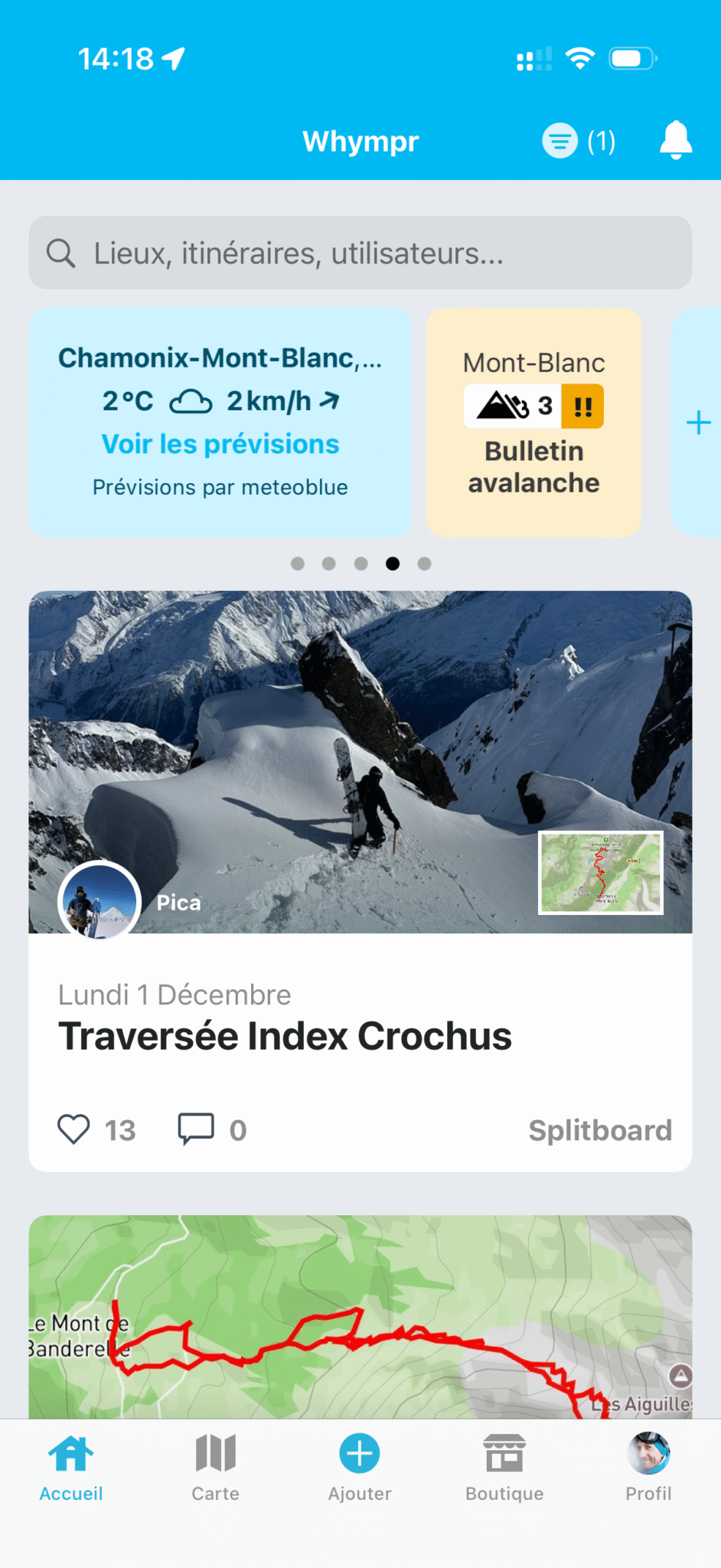Image resolution: width=721 pixels, height=1568 pixels.
Task: Select the Ajouter tab
Action: point(360,1467)
